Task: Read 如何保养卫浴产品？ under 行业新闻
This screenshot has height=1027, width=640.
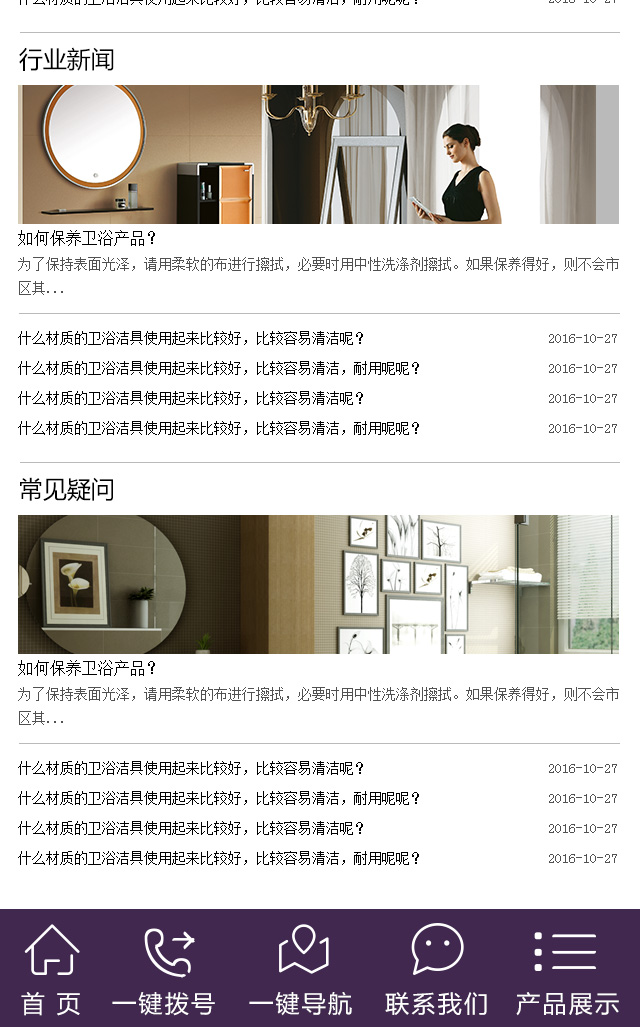Action: click(x=88, y=238)
